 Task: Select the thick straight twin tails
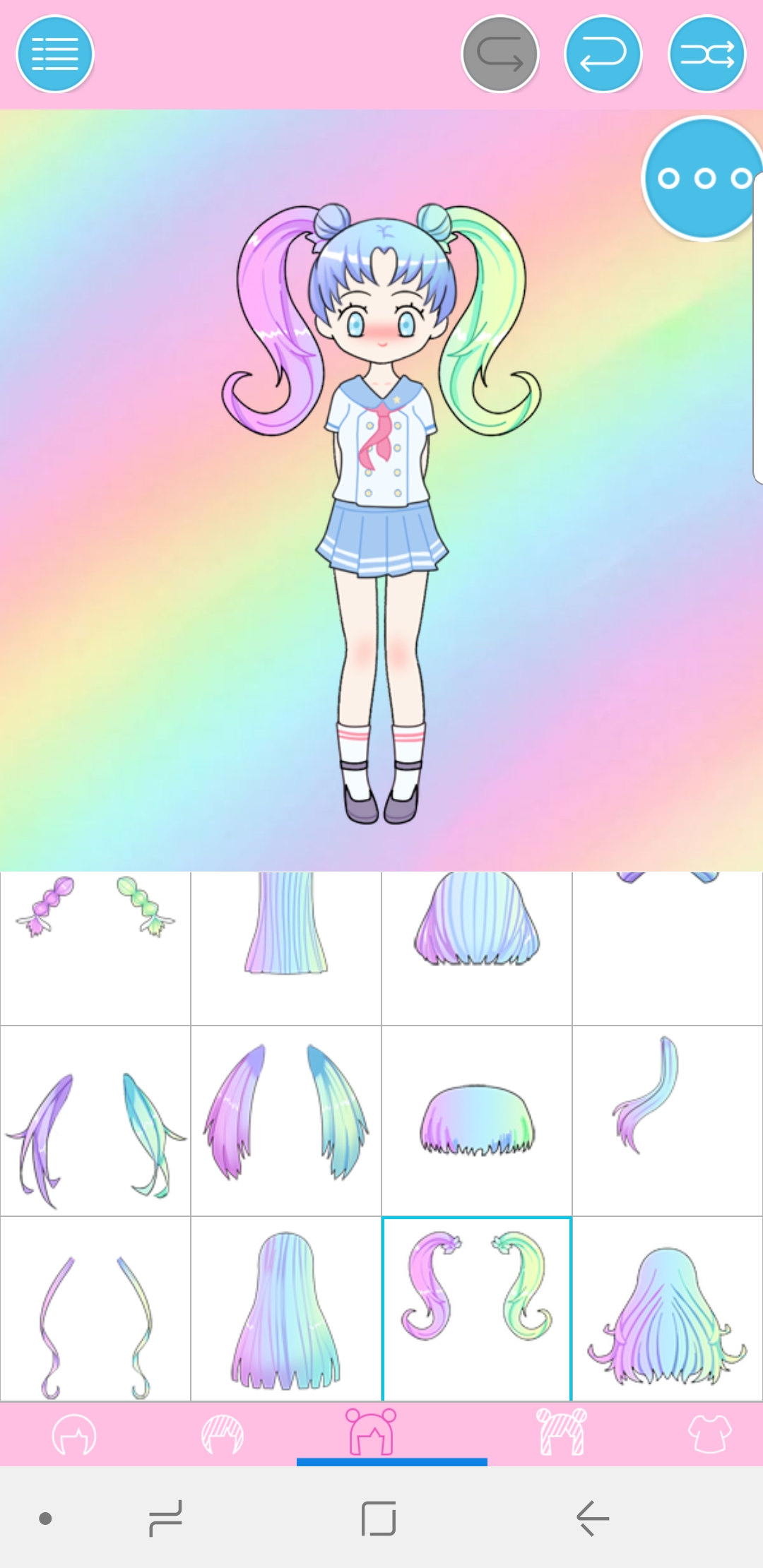(286, 1121)
